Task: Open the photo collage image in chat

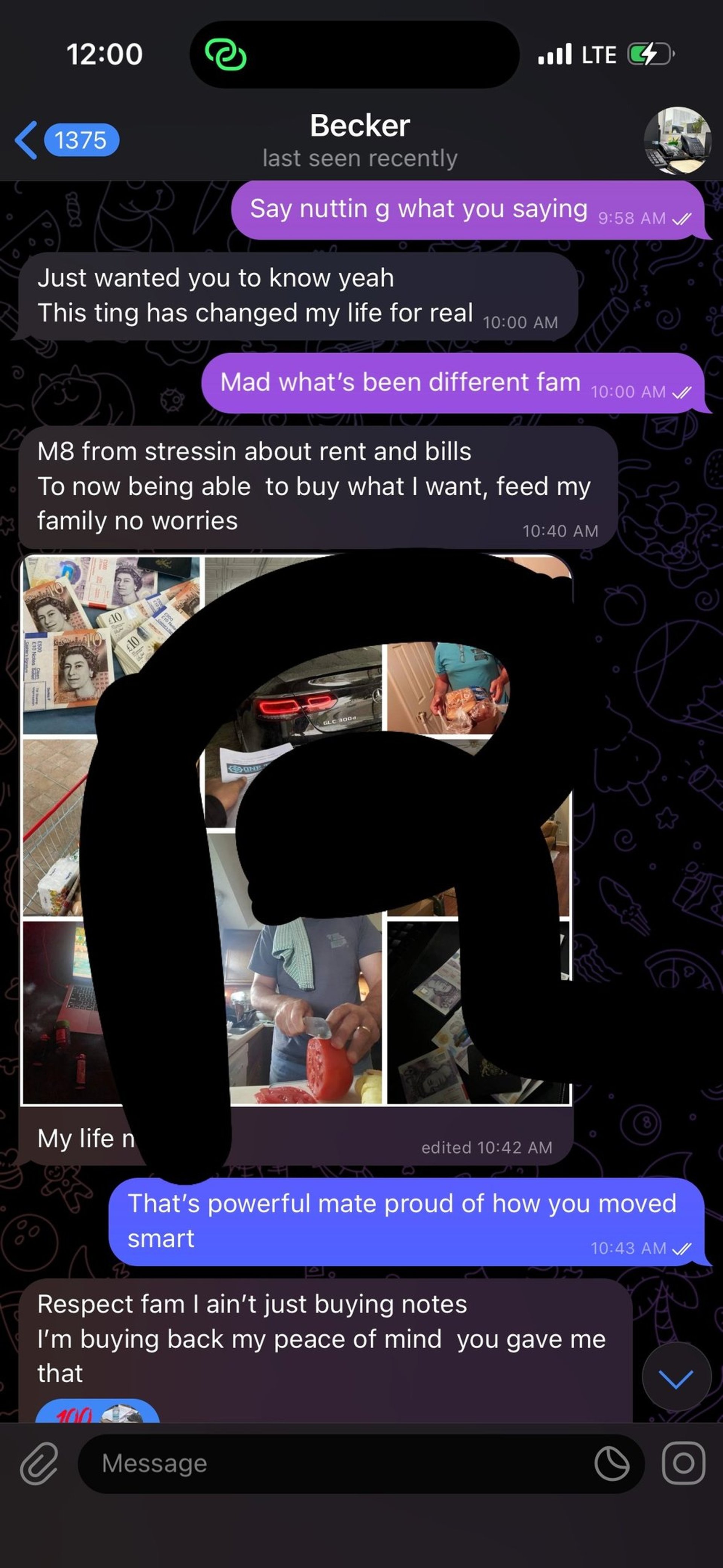Action: (296, 830)
